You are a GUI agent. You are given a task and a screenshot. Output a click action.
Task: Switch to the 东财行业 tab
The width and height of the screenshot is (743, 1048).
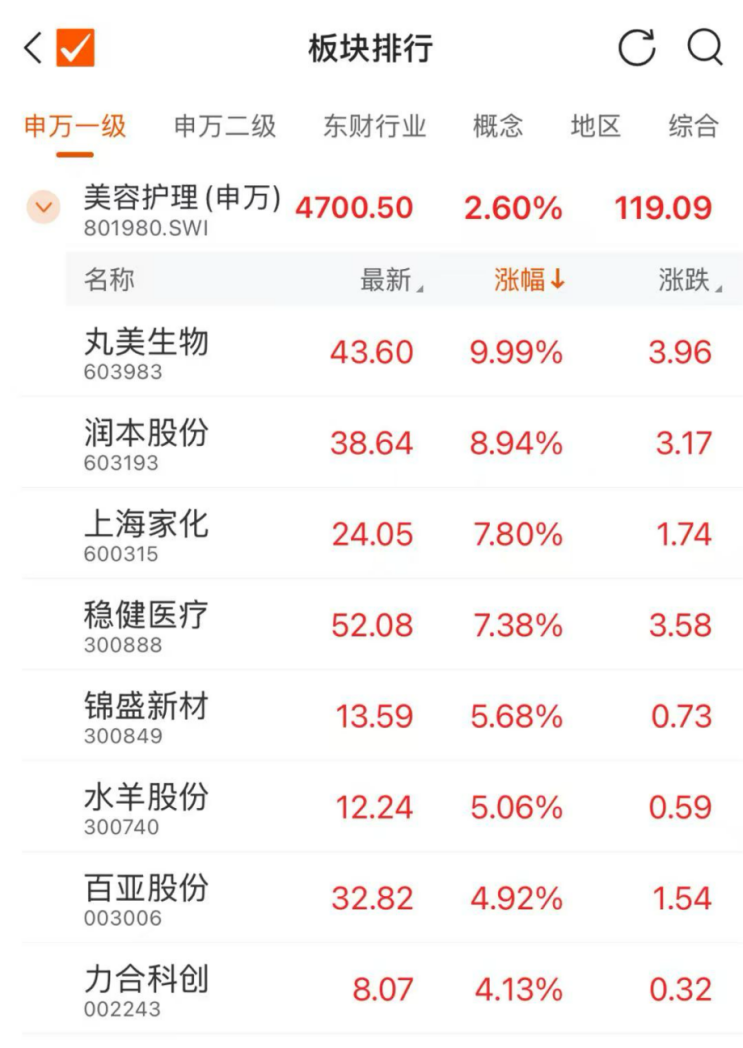374,126
